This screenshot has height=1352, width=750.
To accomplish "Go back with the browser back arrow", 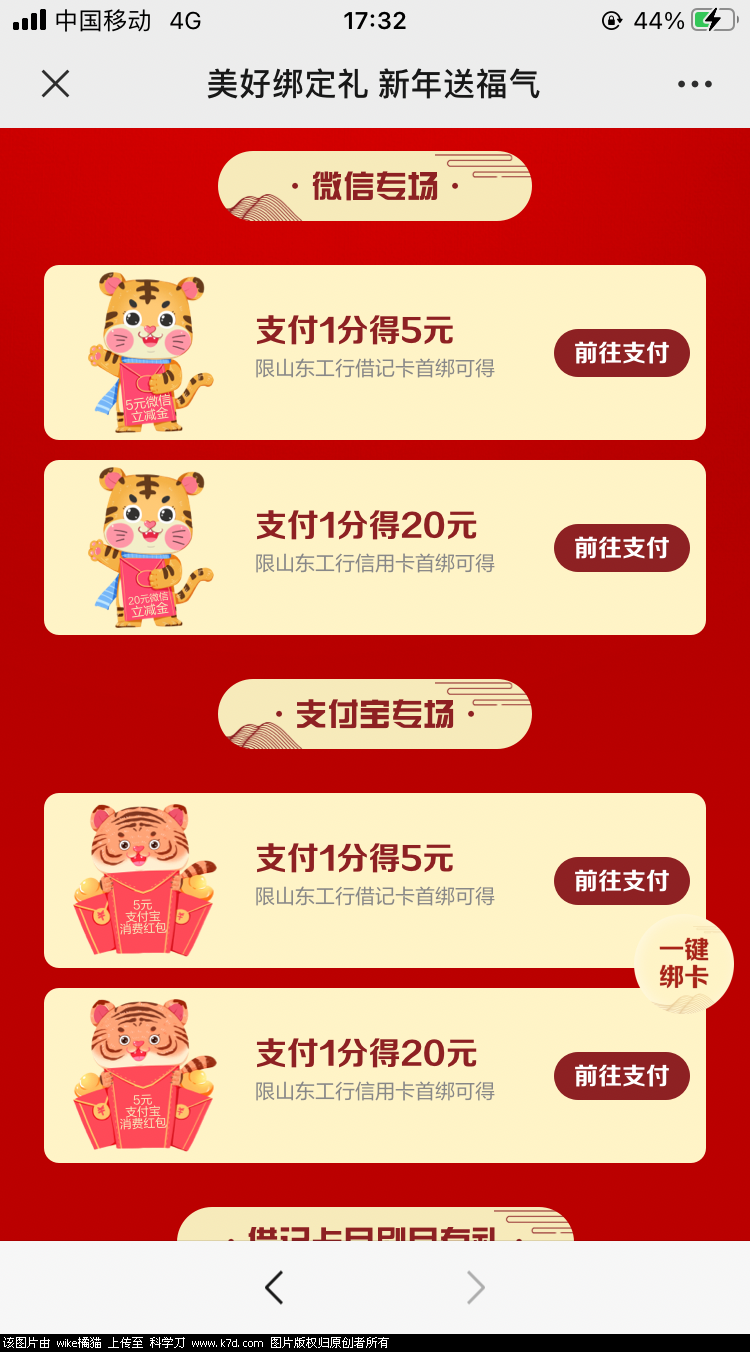I will click(274, 1288).
